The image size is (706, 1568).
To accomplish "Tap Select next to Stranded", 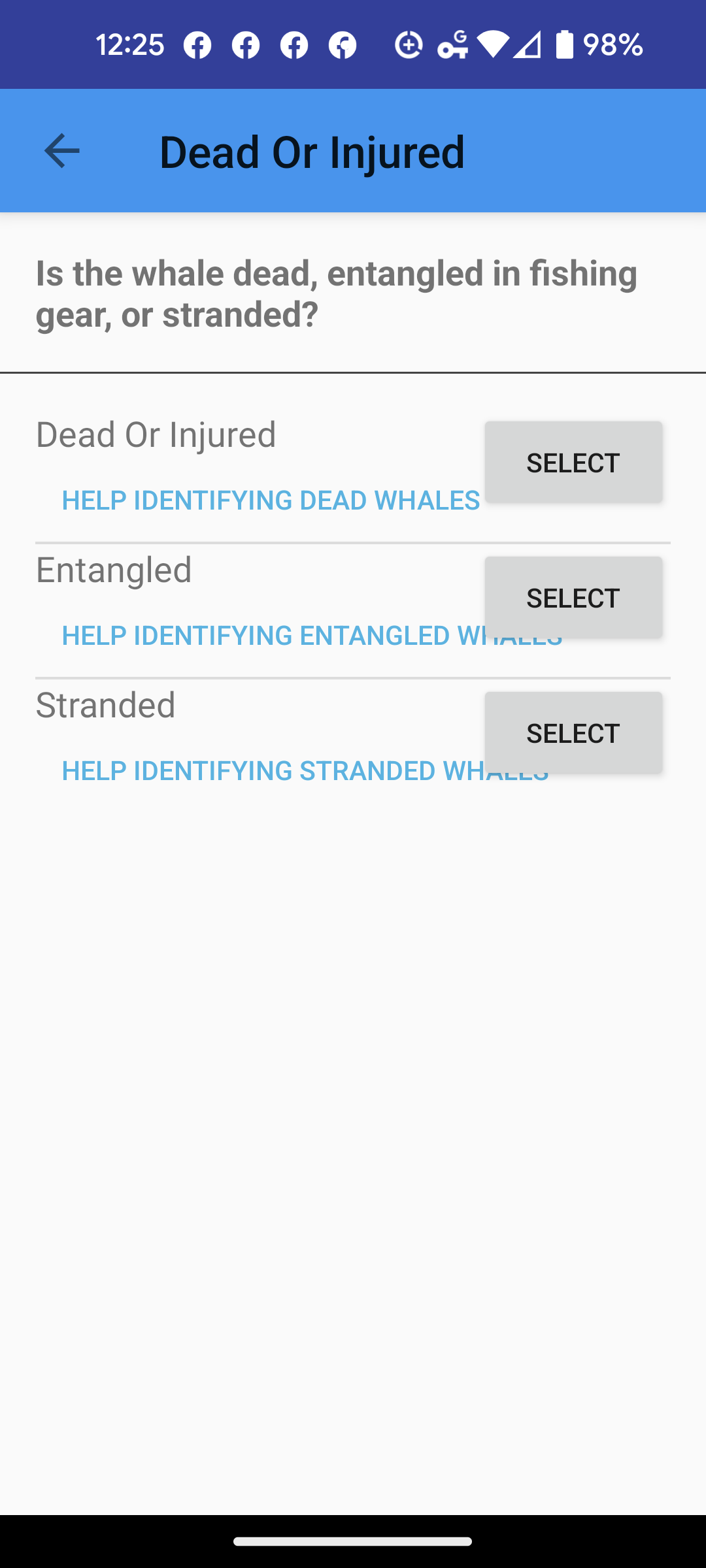I will point(573,732).
